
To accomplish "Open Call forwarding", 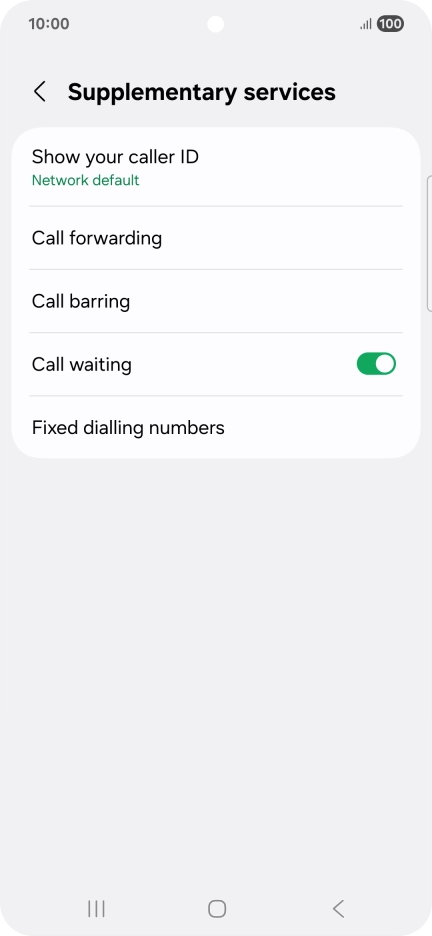I will [x=216, y=238].
